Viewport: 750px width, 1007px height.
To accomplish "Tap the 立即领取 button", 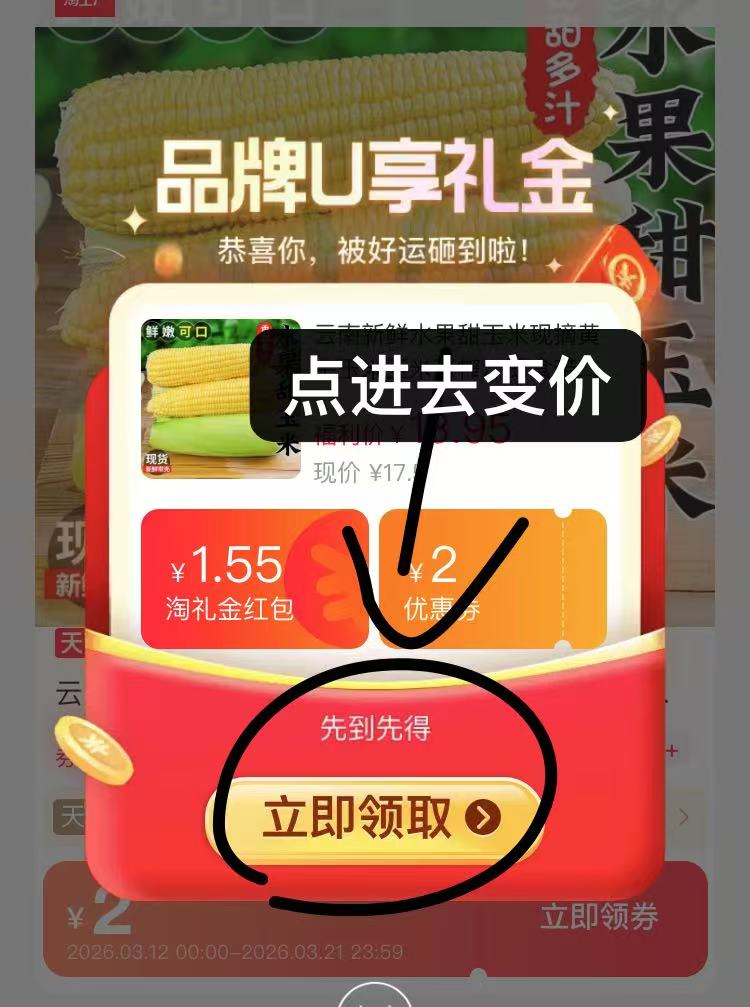I will [375, 819].
